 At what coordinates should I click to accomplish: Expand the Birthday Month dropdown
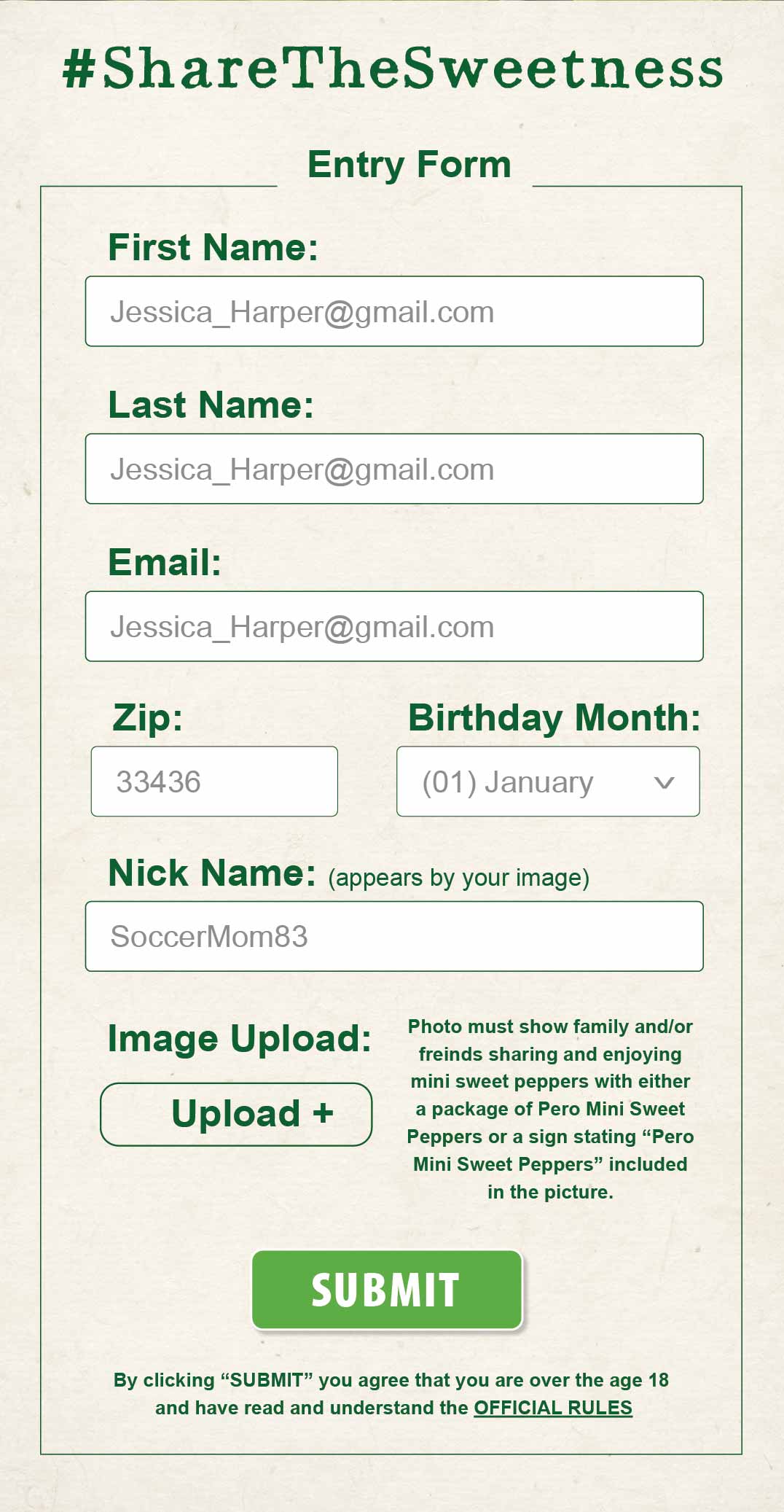click(548, 782)
